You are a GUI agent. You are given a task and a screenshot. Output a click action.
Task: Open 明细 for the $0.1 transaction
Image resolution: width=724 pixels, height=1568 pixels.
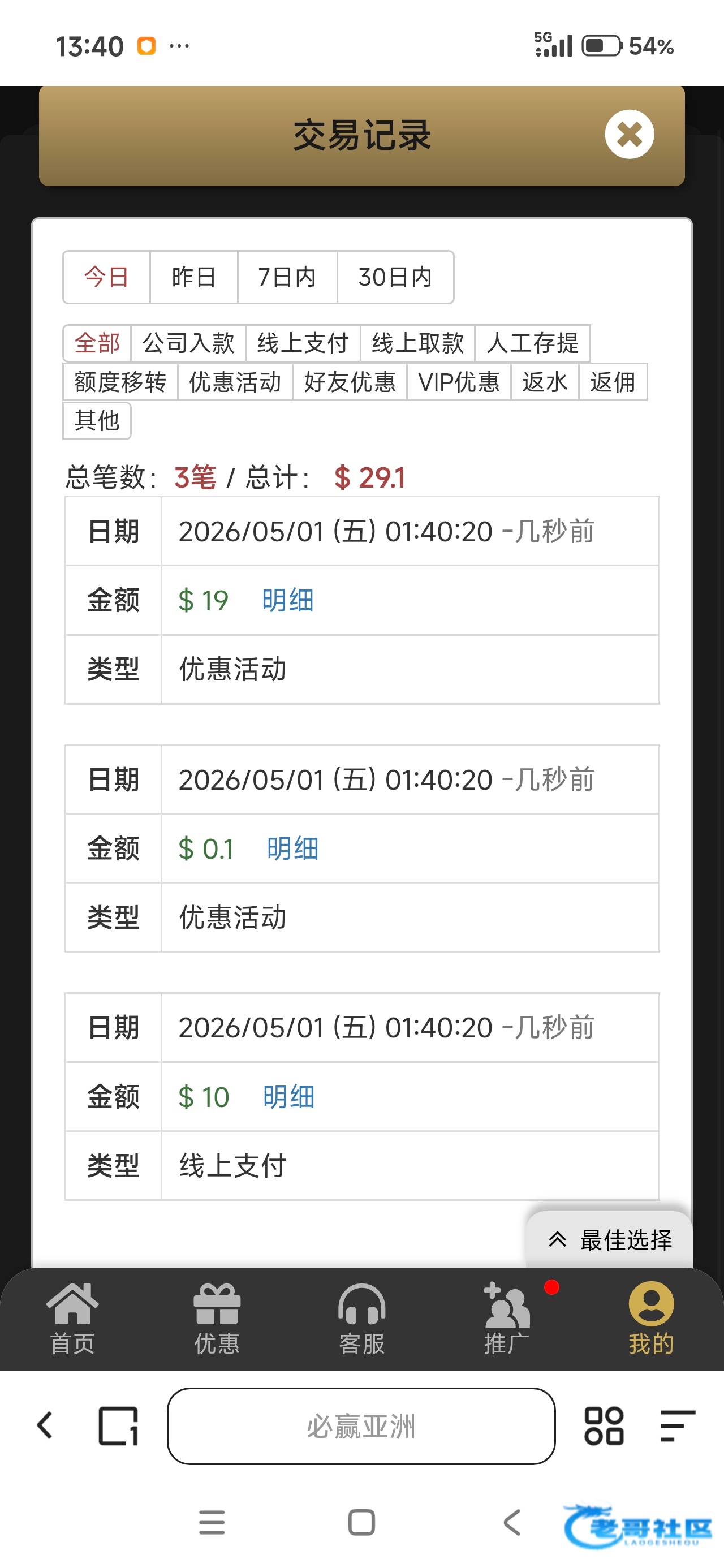(292, 848)
